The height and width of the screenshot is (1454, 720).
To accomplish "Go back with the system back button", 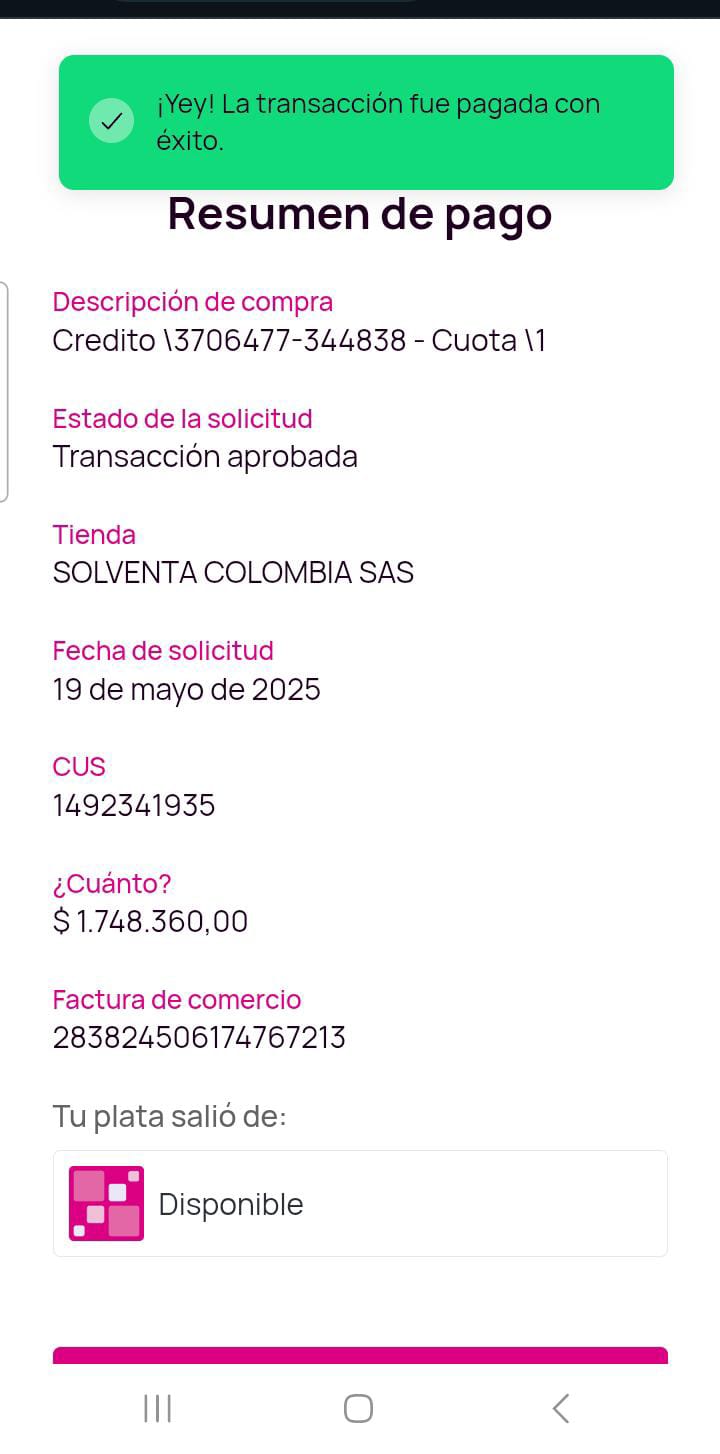I will [561, 1408].
